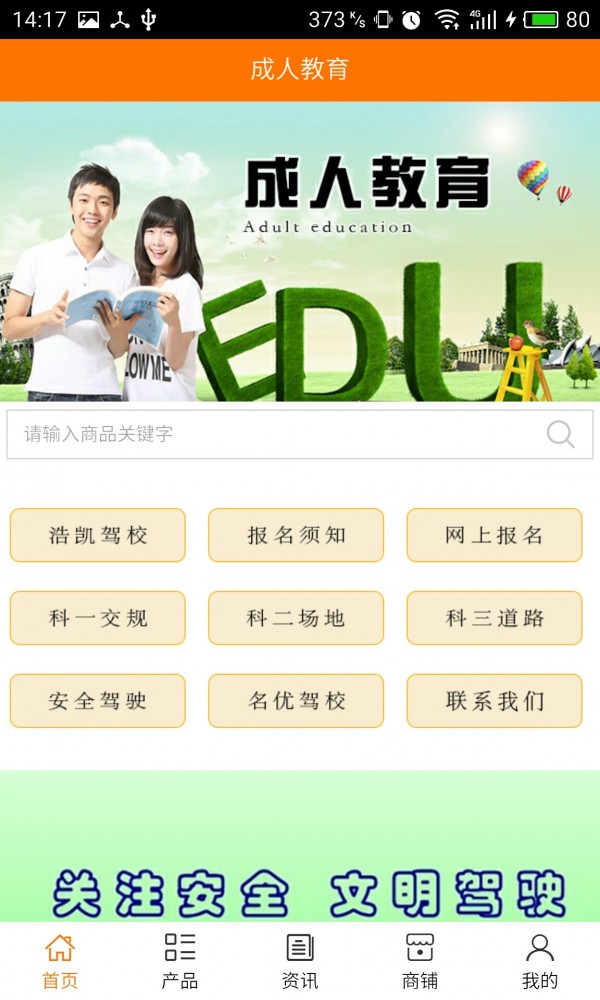
Task: Open 报名须知 enrollment notes
Action: pos(296,535)
